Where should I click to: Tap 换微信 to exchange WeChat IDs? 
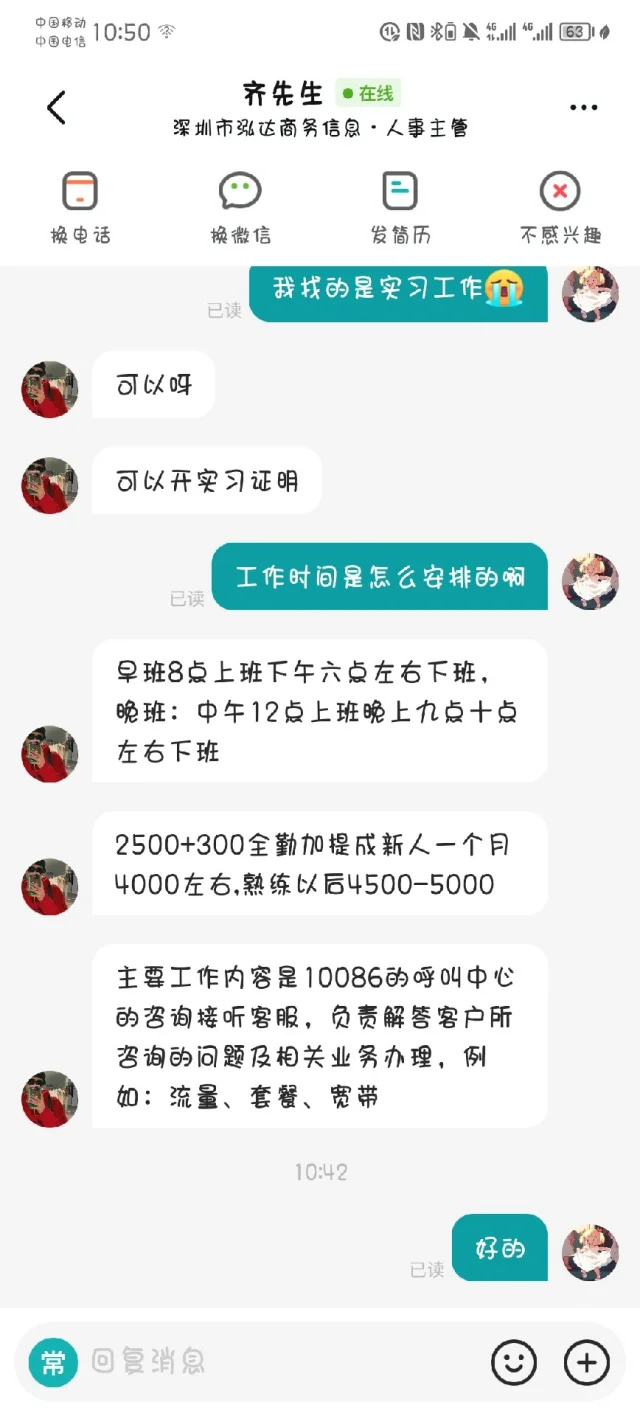(240, 207)
